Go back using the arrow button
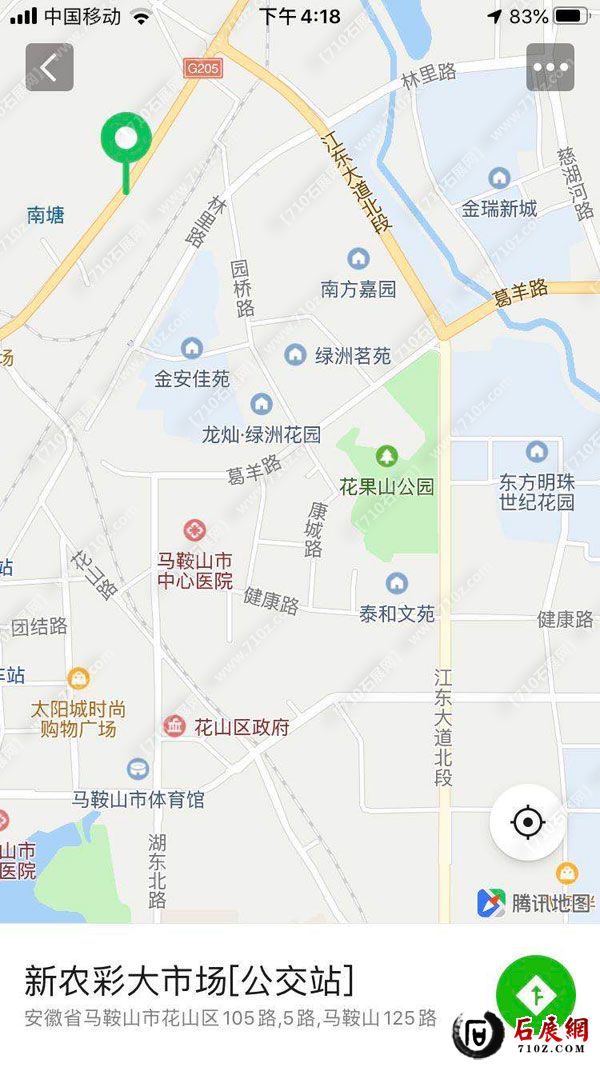The image size is (600, 1067). point(50,67)
